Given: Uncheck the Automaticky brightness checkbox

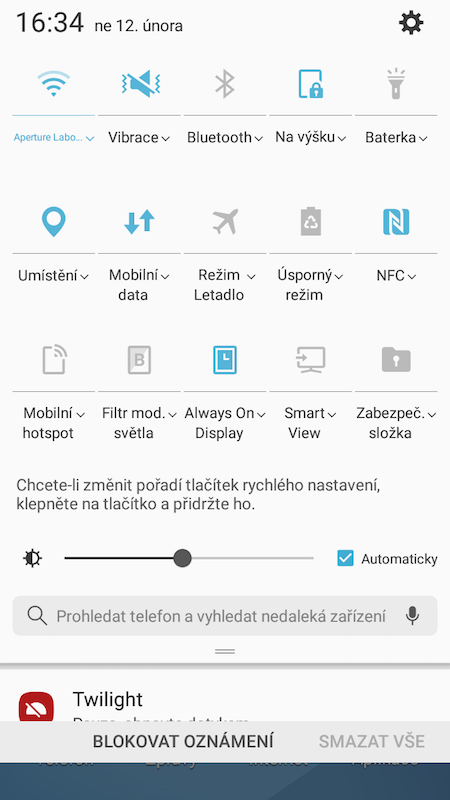Looking at the screenshot, I should point(345,559).
